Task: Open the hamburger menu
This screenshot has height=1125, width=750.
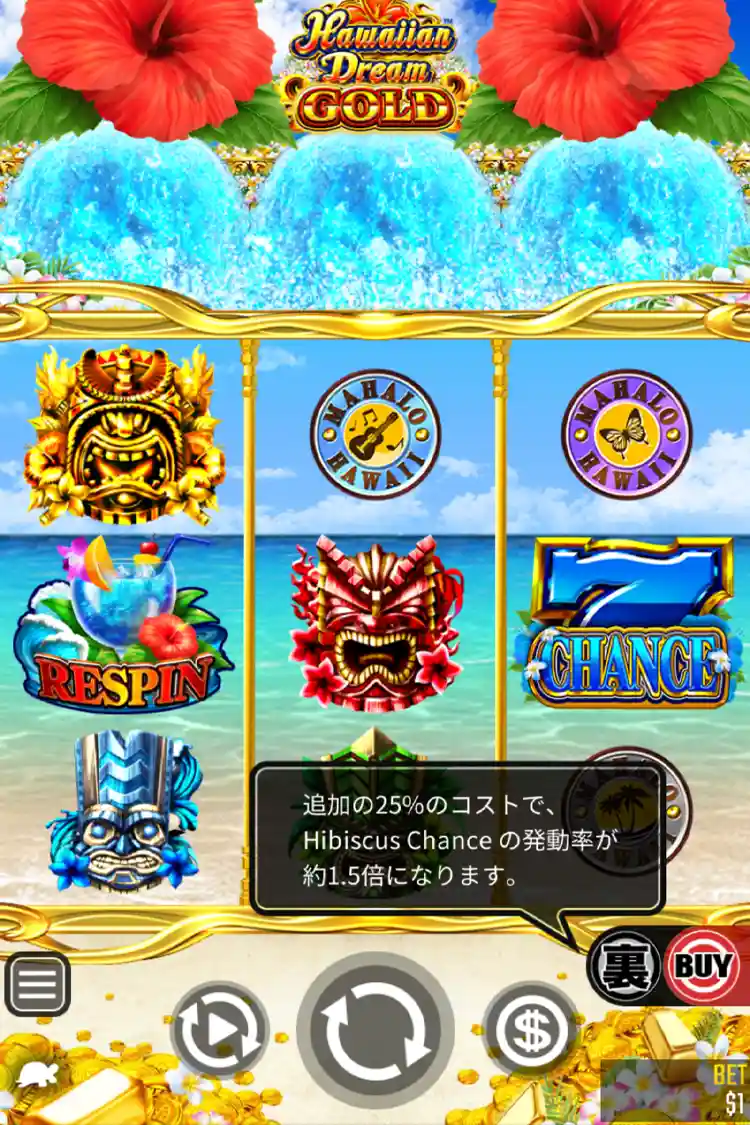Action: click(37, 984)
